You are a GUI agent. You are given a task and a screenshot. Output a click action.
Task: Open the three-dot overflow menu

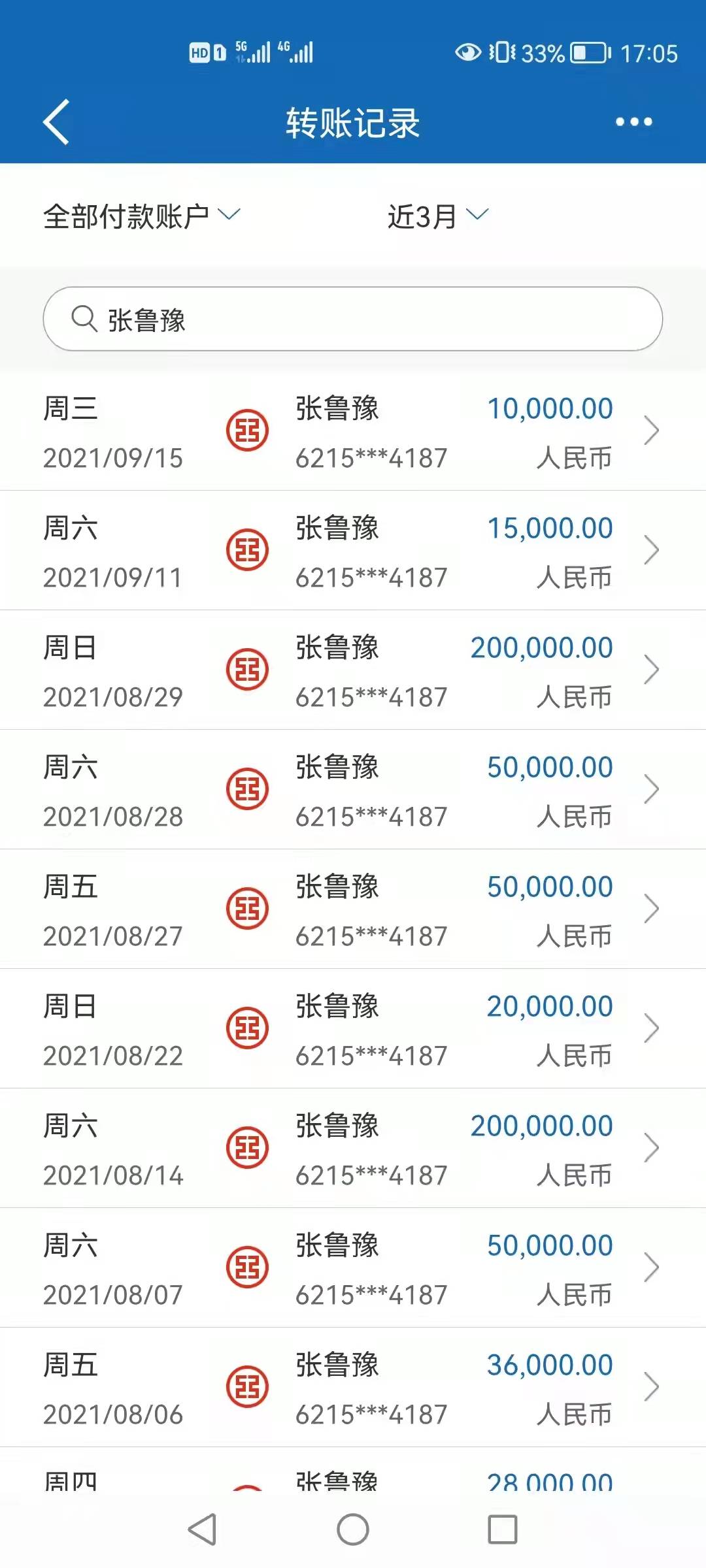click(635, 120)
